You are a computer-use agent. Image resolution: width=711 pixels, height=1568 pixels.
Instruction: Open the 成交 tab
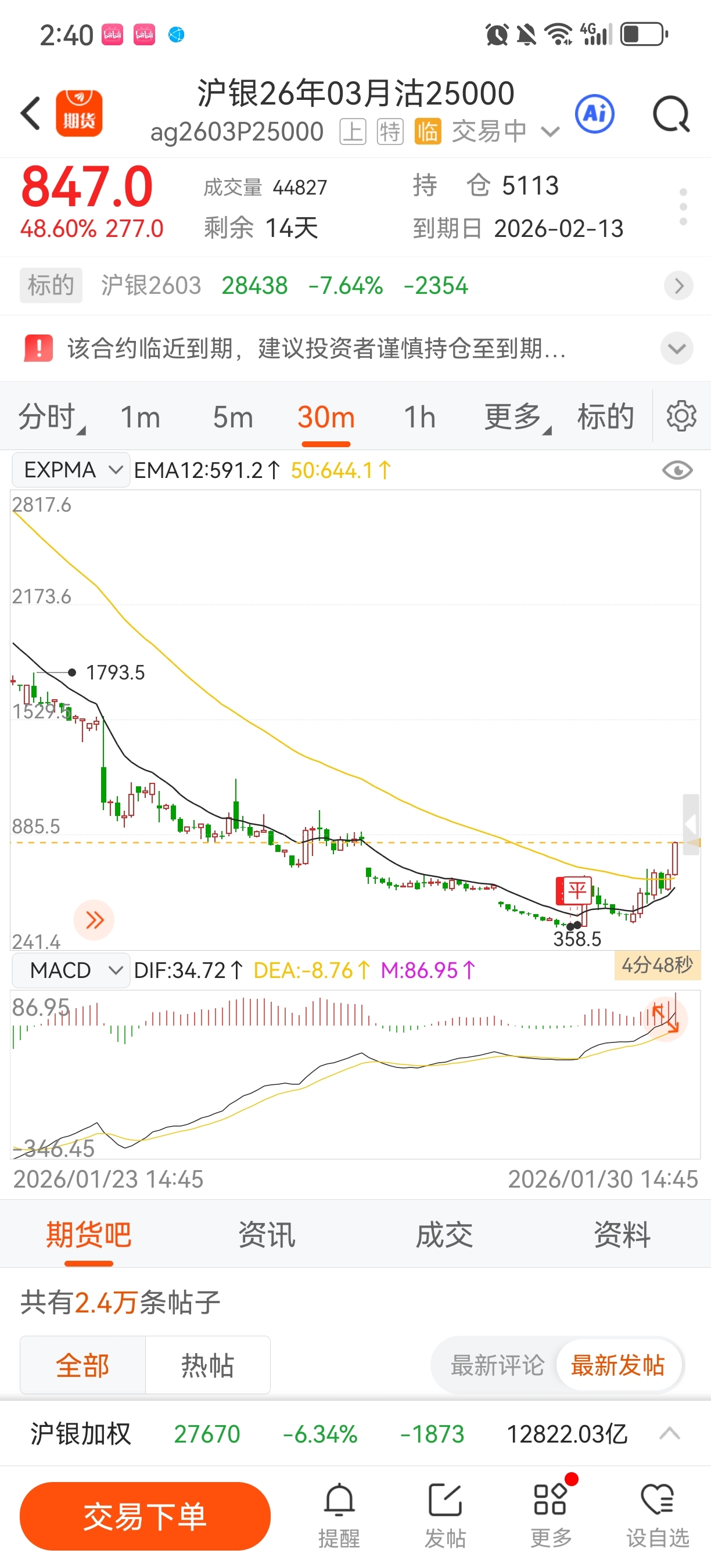tap(444, 1235)
